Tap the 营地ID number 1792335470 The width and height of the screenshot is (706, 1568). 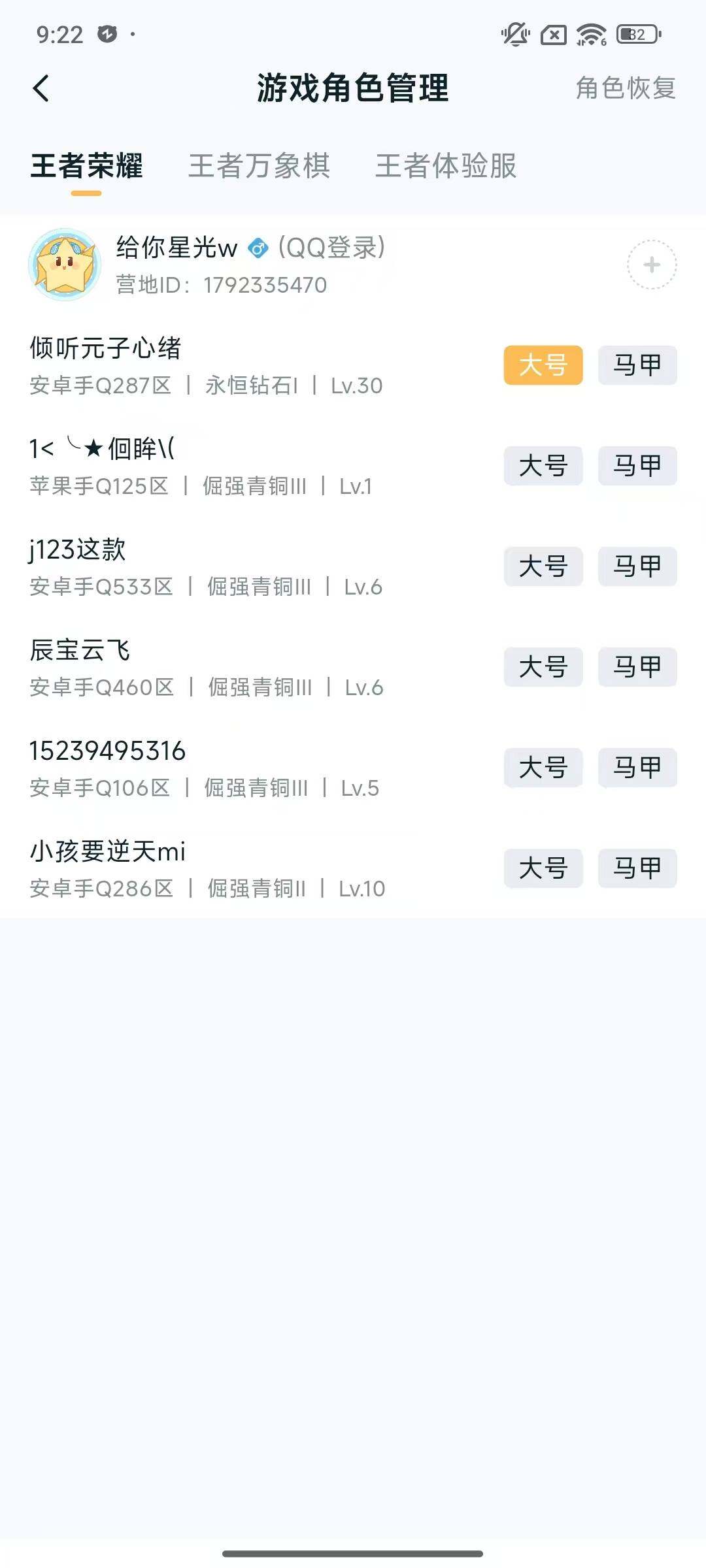[x=265, y=284]
